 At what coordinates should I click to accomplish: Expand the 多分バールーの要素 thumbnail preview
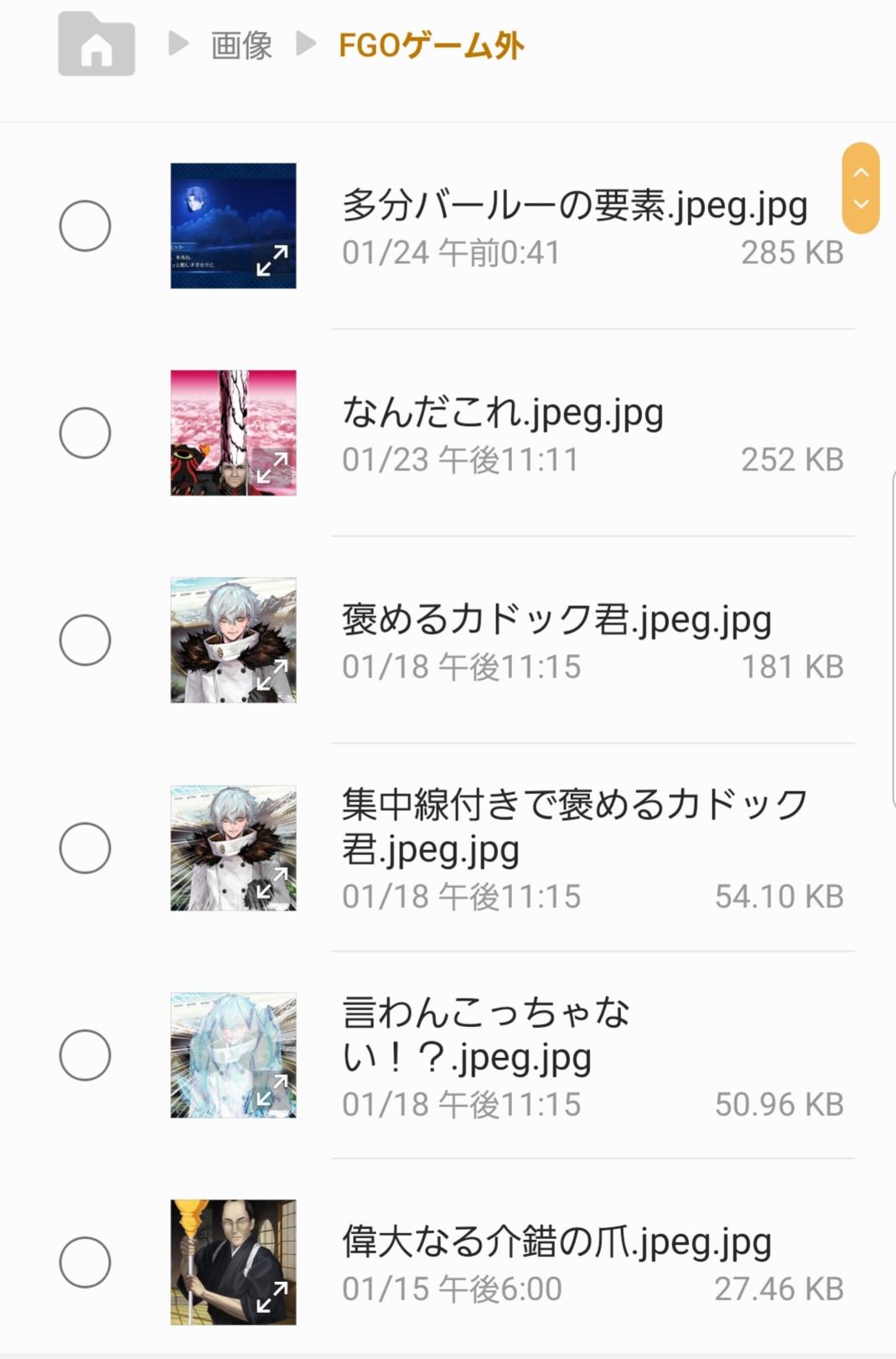pos(272,261)
